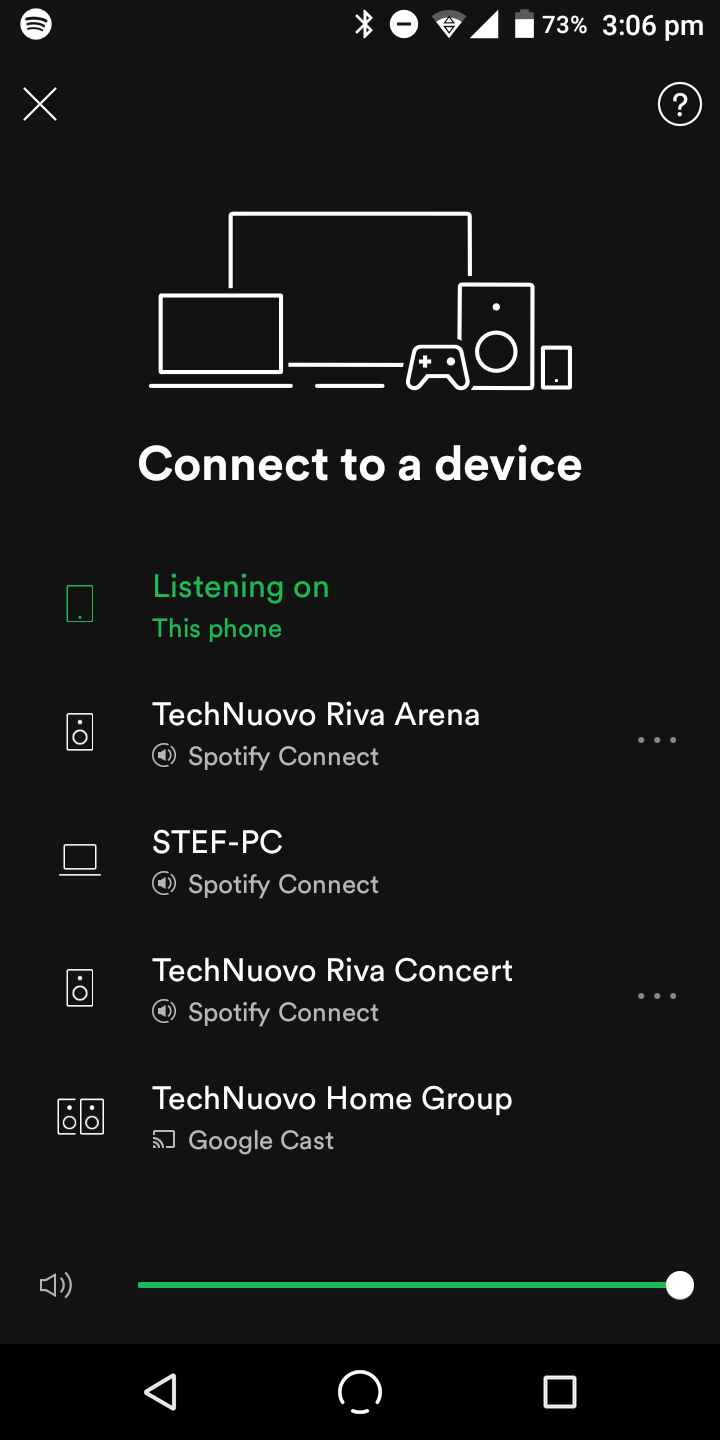Close the Connect to a device screen

(40, 104)
